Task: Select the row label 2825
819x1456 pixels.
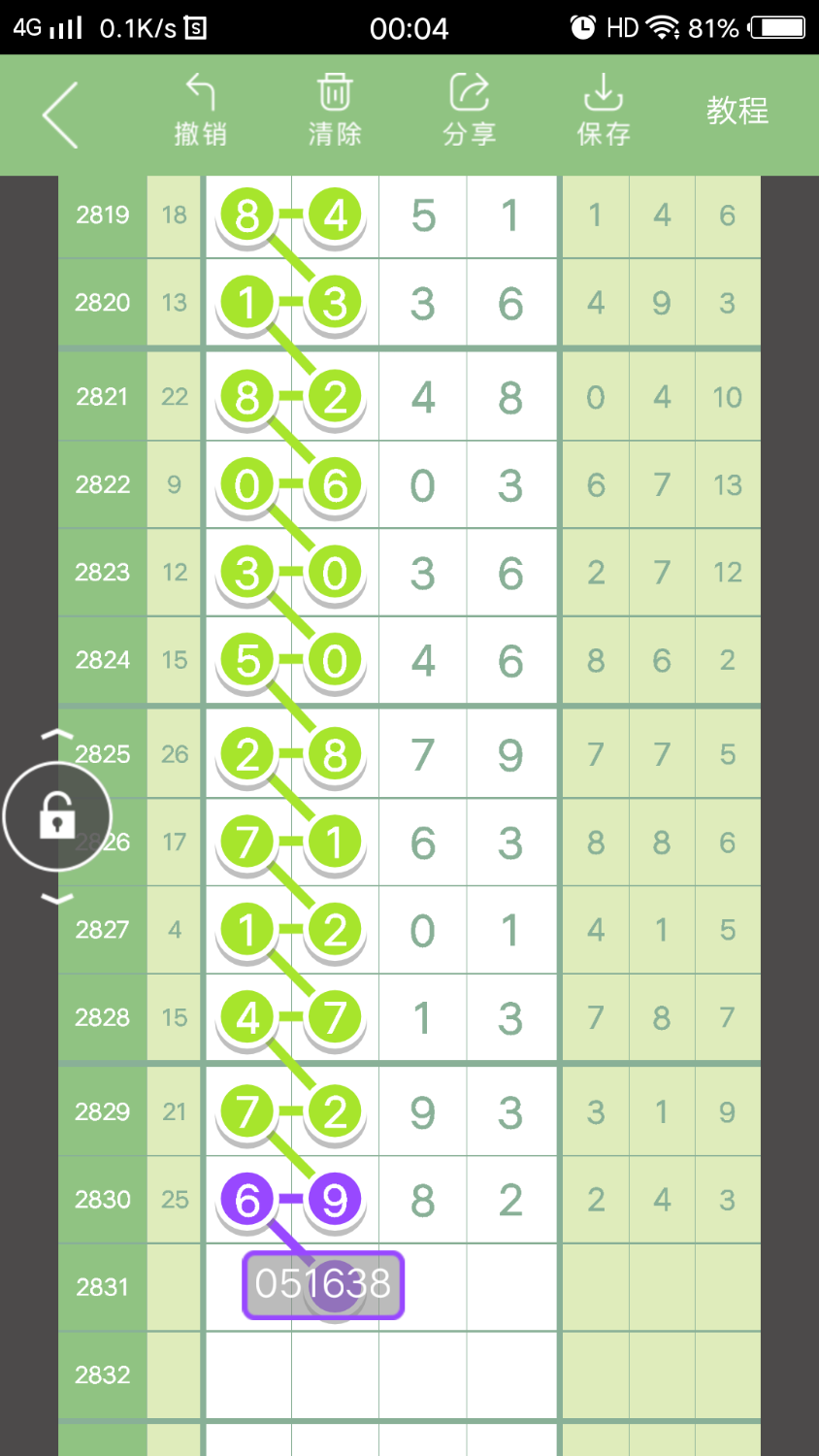Action: point(101,753)
